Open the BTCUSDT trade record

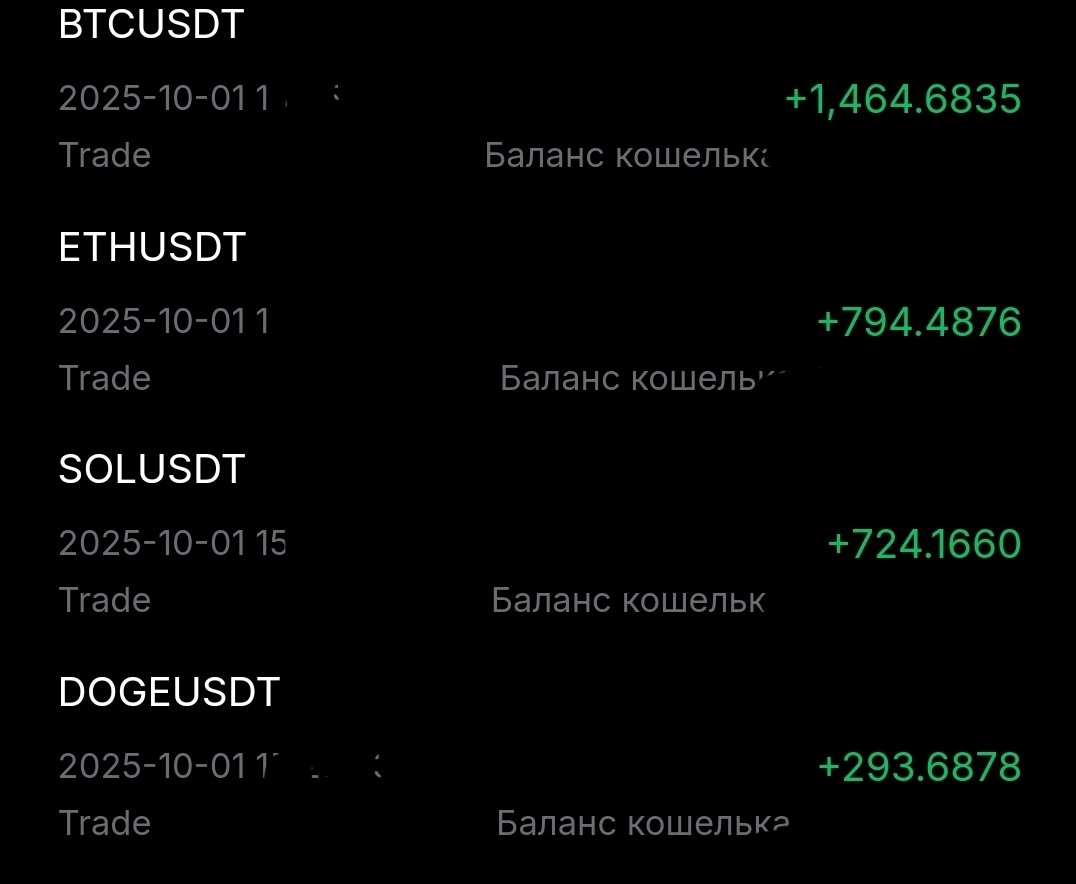pos(152,25)
